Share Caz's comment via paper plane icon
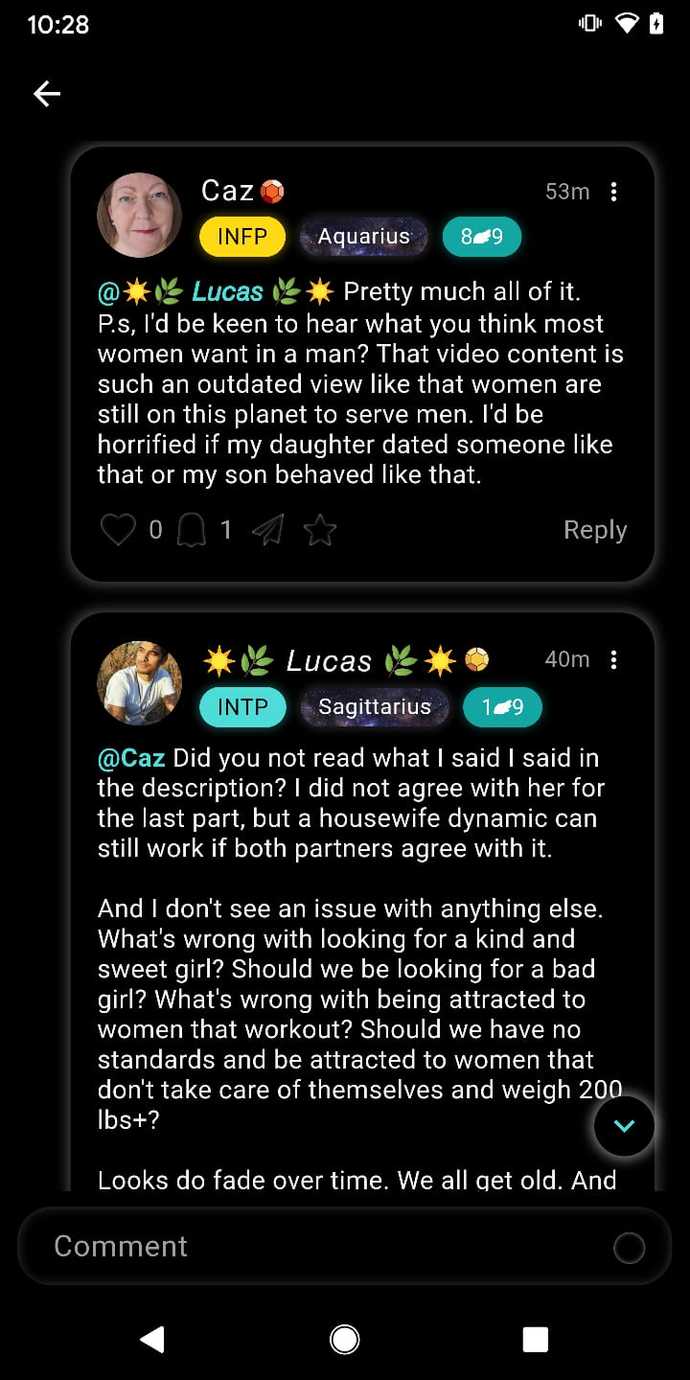Screen dimensions: 690x1380 pos(267,530)
